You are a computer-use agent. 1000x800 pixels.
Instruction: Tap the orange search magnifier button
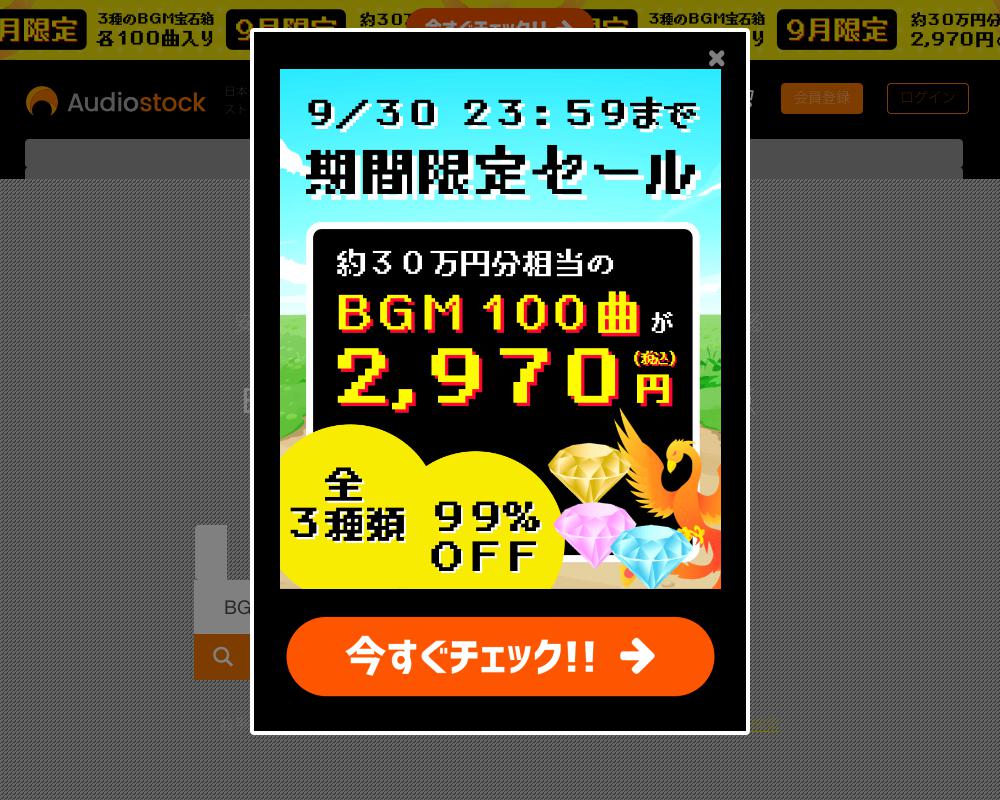pyautogui.click(x=222, y=657)
